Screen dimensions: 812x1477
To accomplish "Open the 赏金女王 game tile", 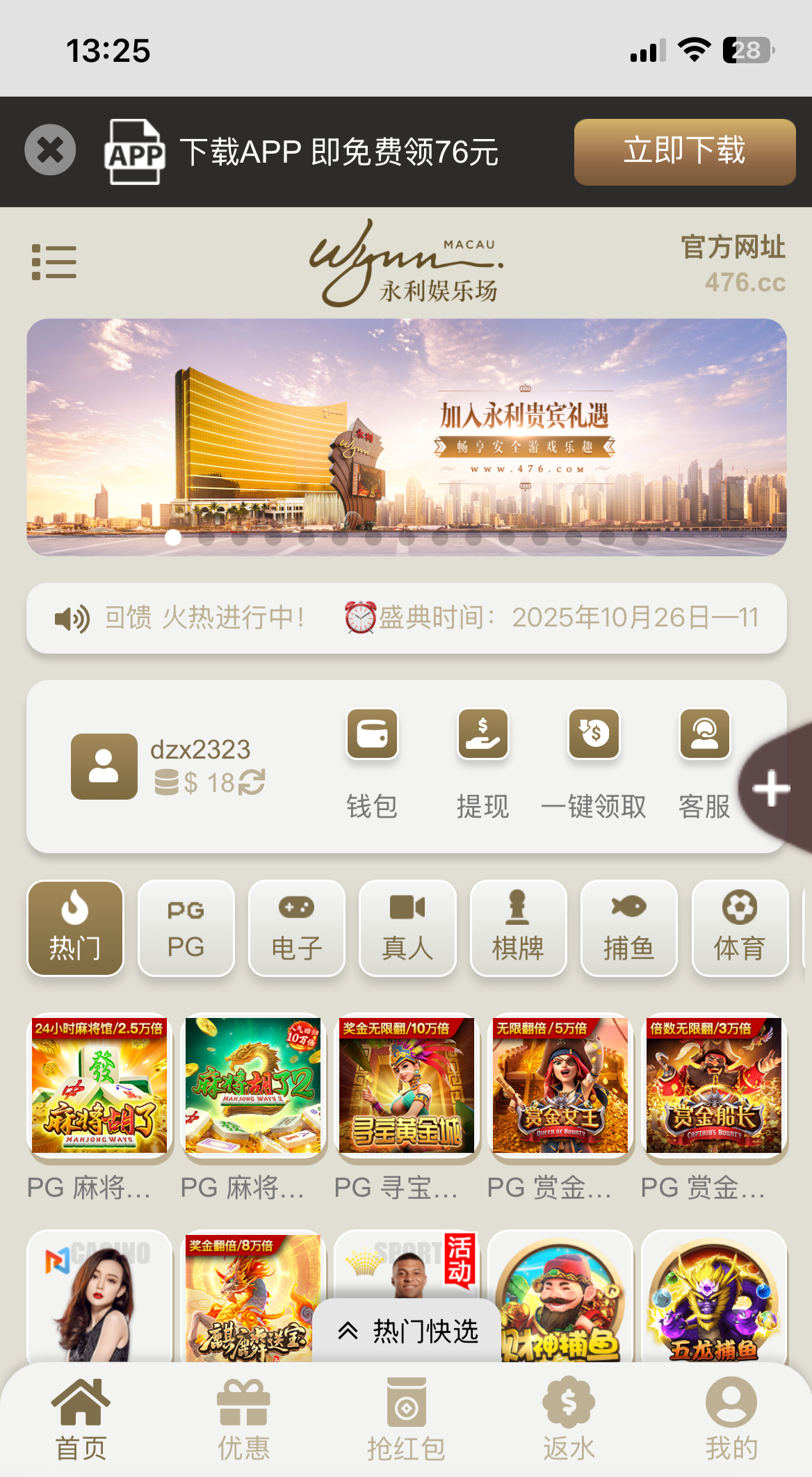I will coord(560,1086).
